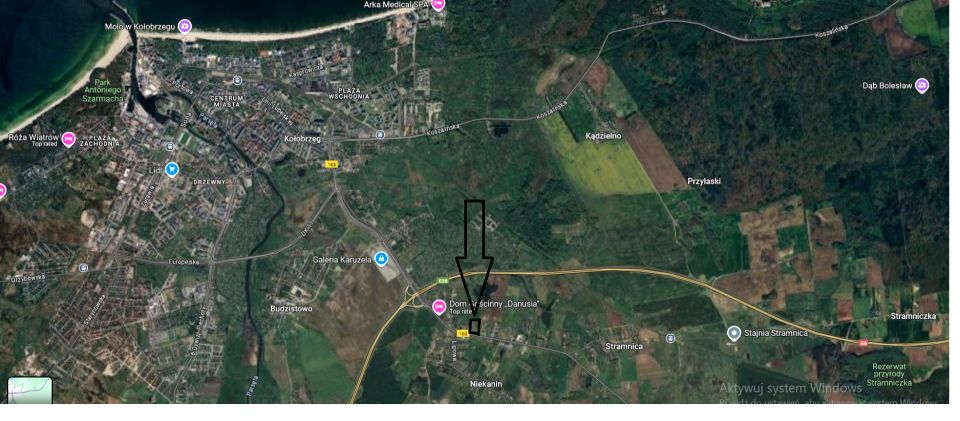Tap the Dom Gościnny Danusia hotel pin
The width and height of the screenshot is (960, 421).
point(439,307)
